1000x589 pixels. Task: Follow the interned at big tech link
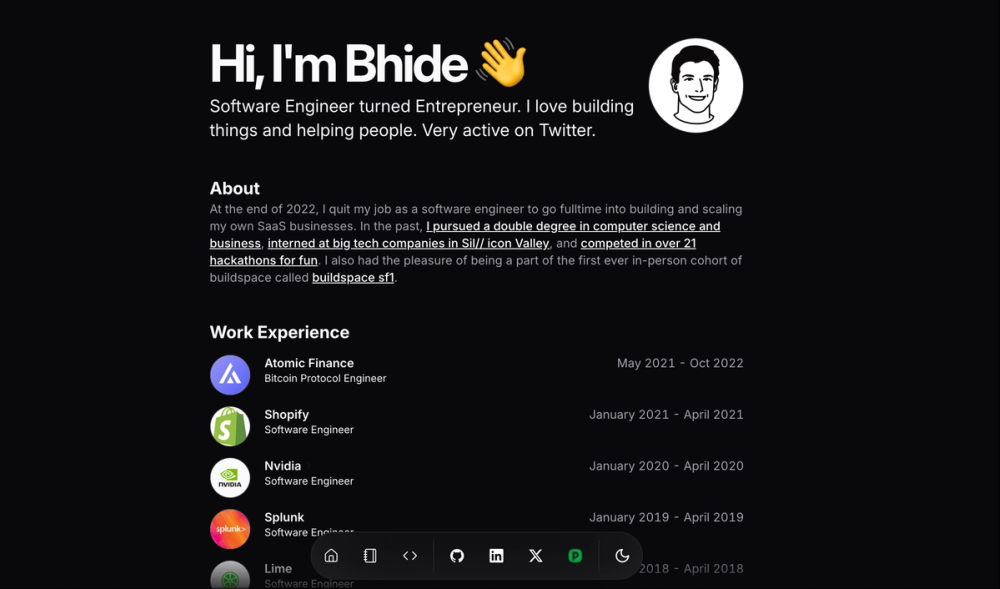pyautogui.click(x=408, y=244)
